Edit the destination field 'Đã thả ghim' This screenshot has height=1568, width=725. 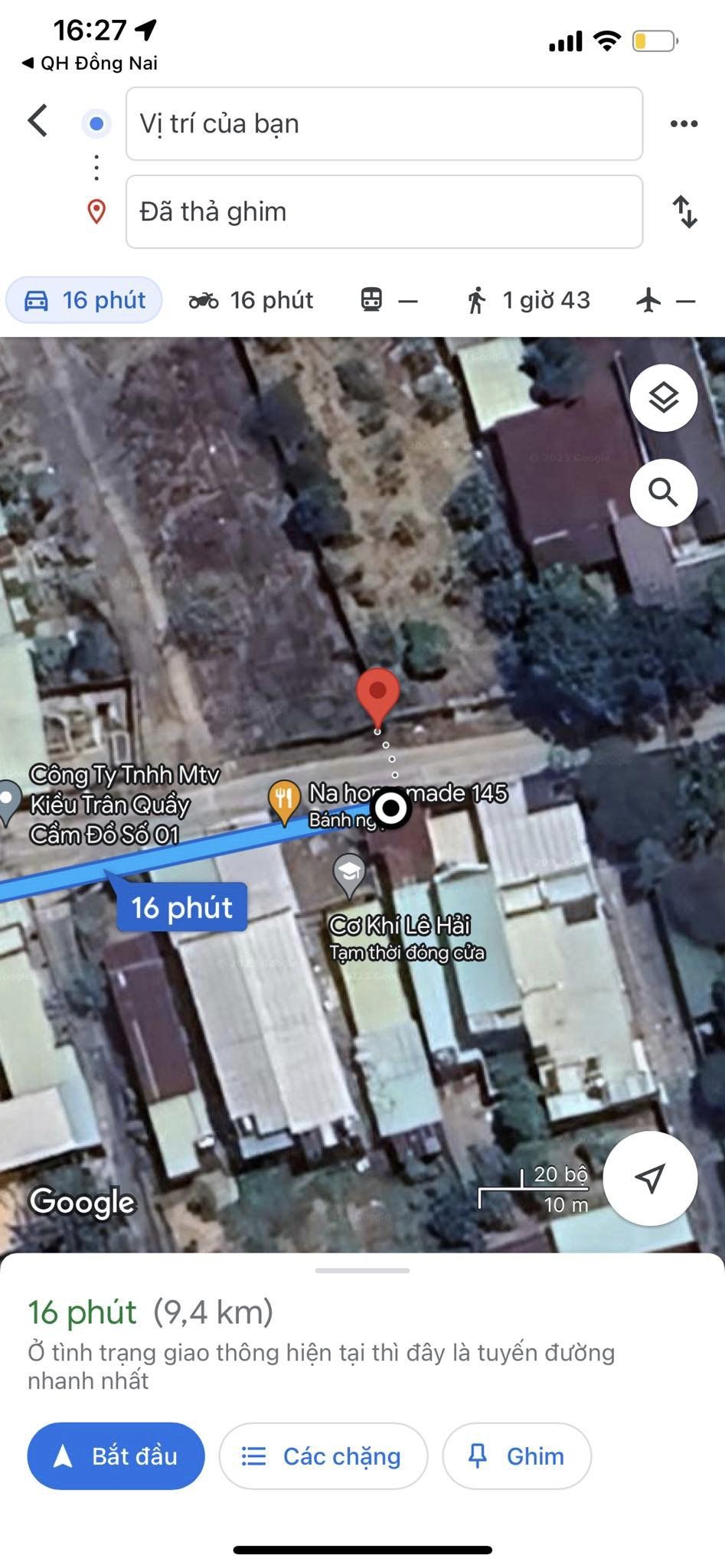(x=384, y=212)
